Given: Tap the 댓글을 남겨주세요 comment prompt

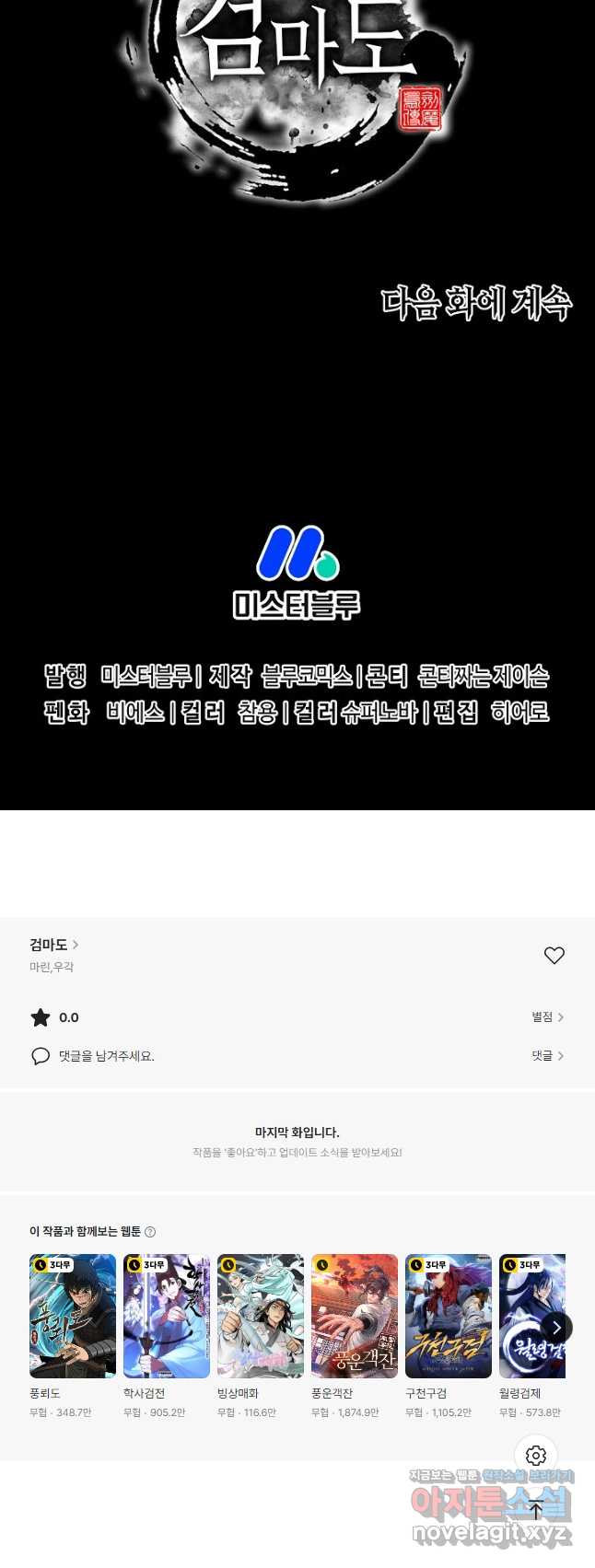Looking at the screenshot, I should [x=106, y=1056].
